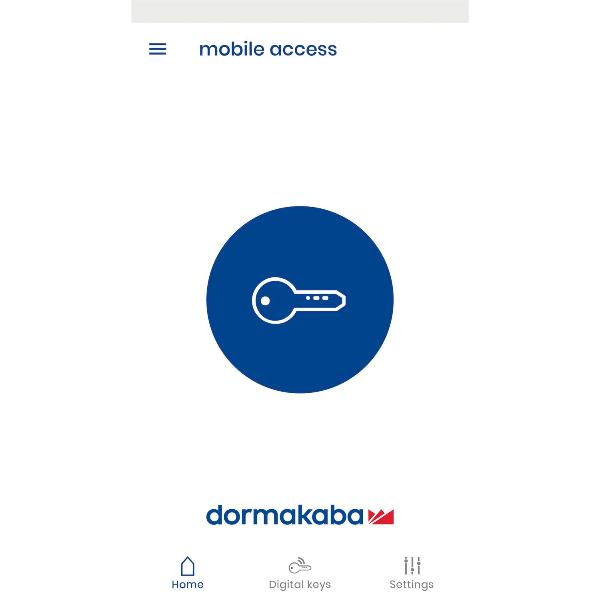Image resolution: width=600 pixels, height=600 pixels.
Task: Open the Settings tab
Action: [x=411, y=573]
